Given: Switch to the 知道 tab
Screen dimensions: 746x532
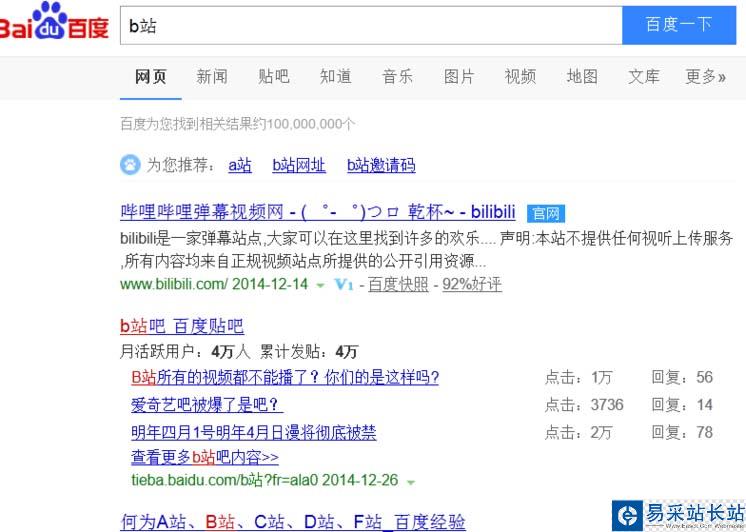Looking at the screenshot, I should click(x=335, y=77).
